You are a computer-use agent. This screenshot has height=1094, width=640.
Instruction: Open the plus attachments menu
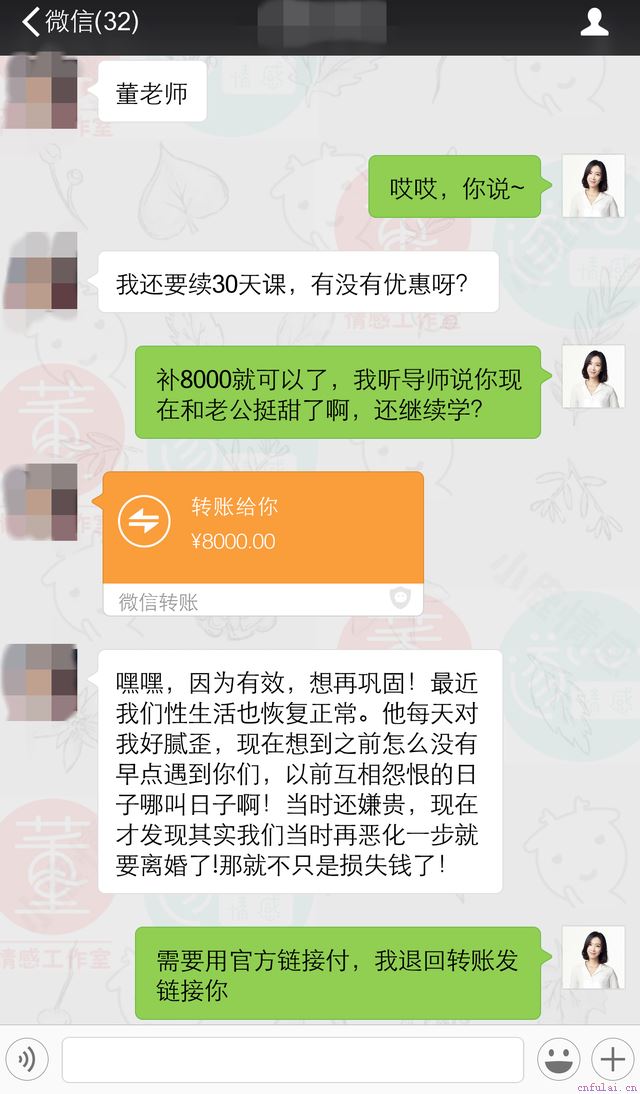[x=612, y=1059]
